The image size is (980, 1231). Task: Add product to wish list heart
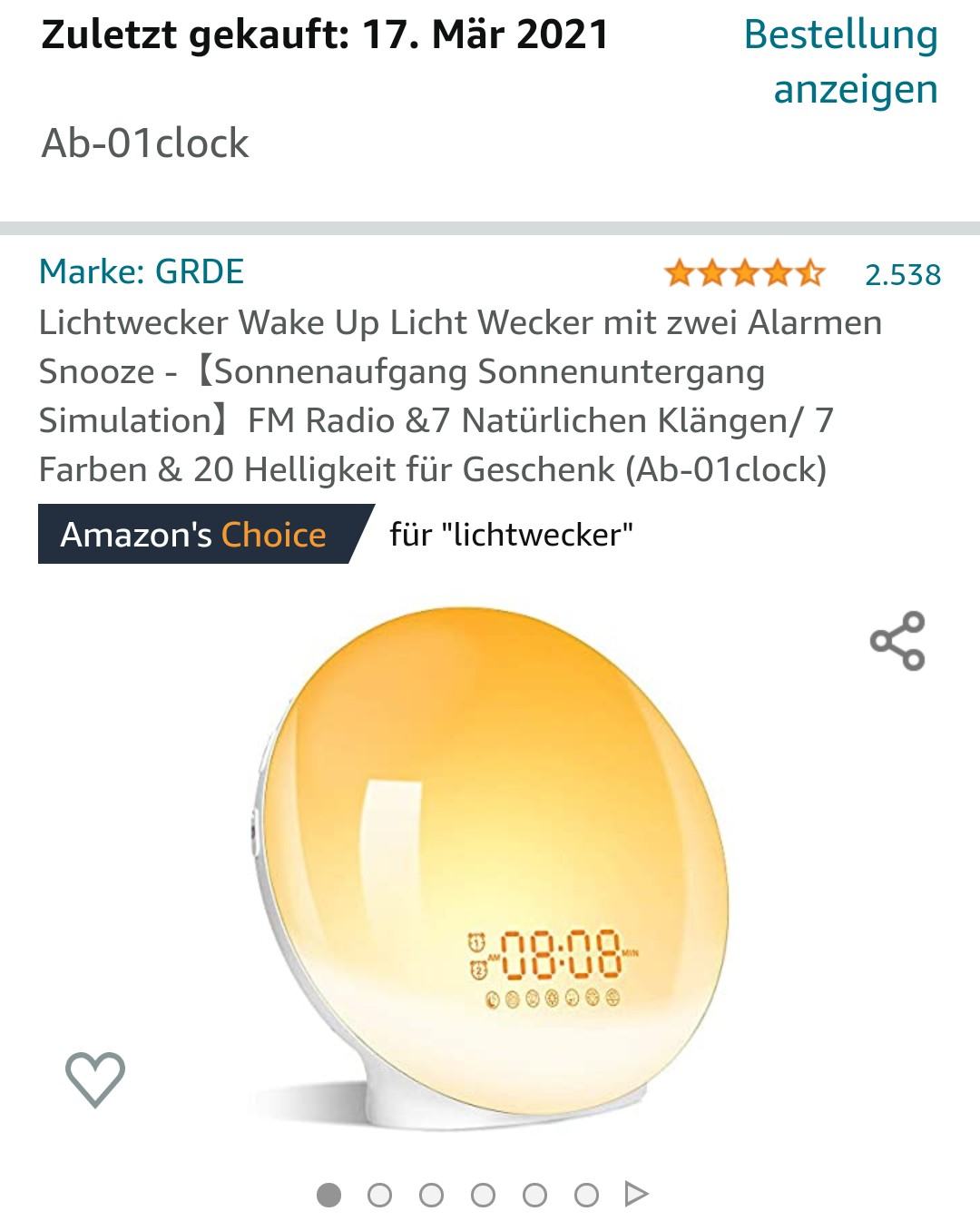[x=95, y=1079]
